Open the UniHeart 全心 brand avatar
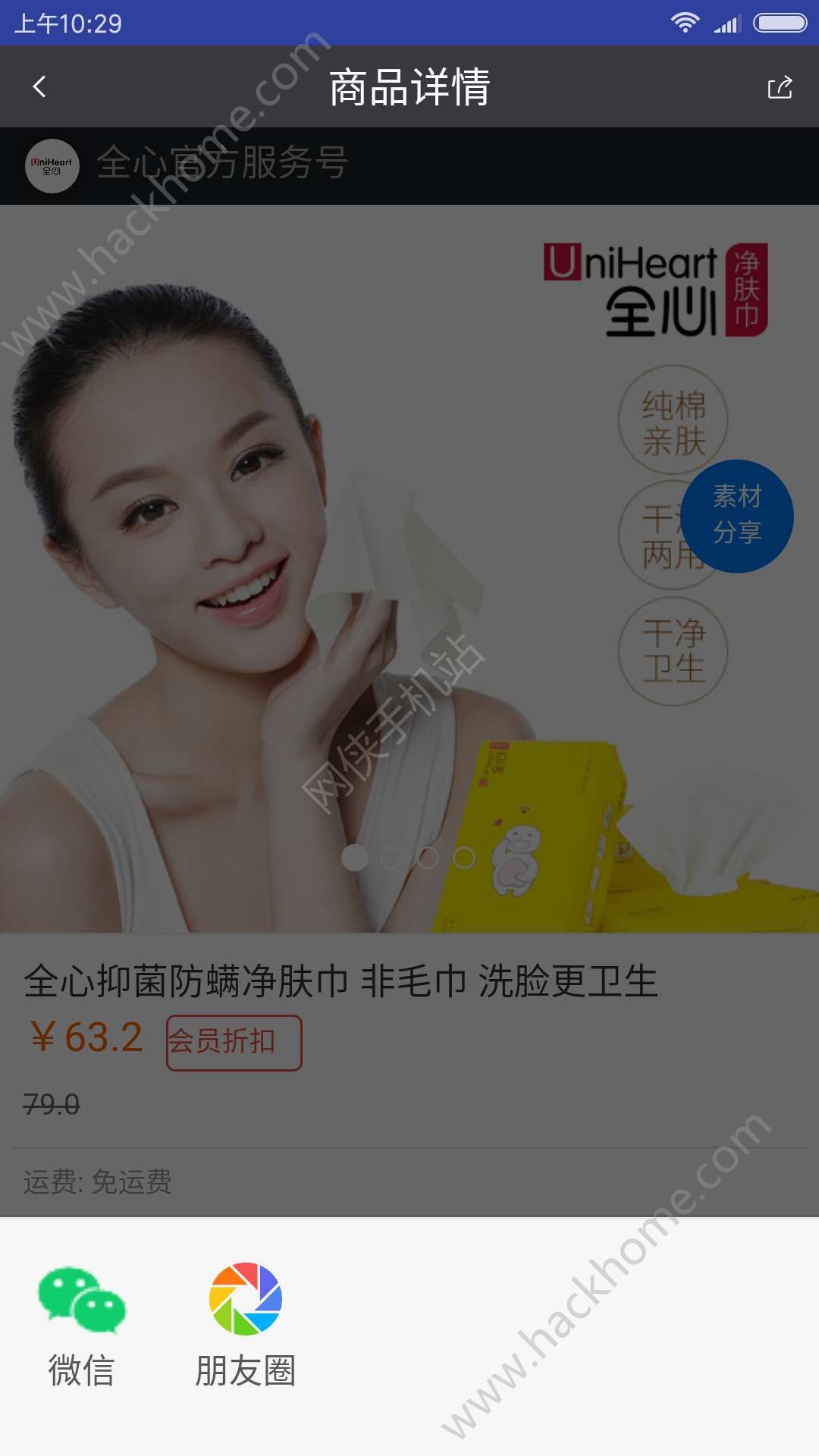819x1456 pixels. coord(51,165)
